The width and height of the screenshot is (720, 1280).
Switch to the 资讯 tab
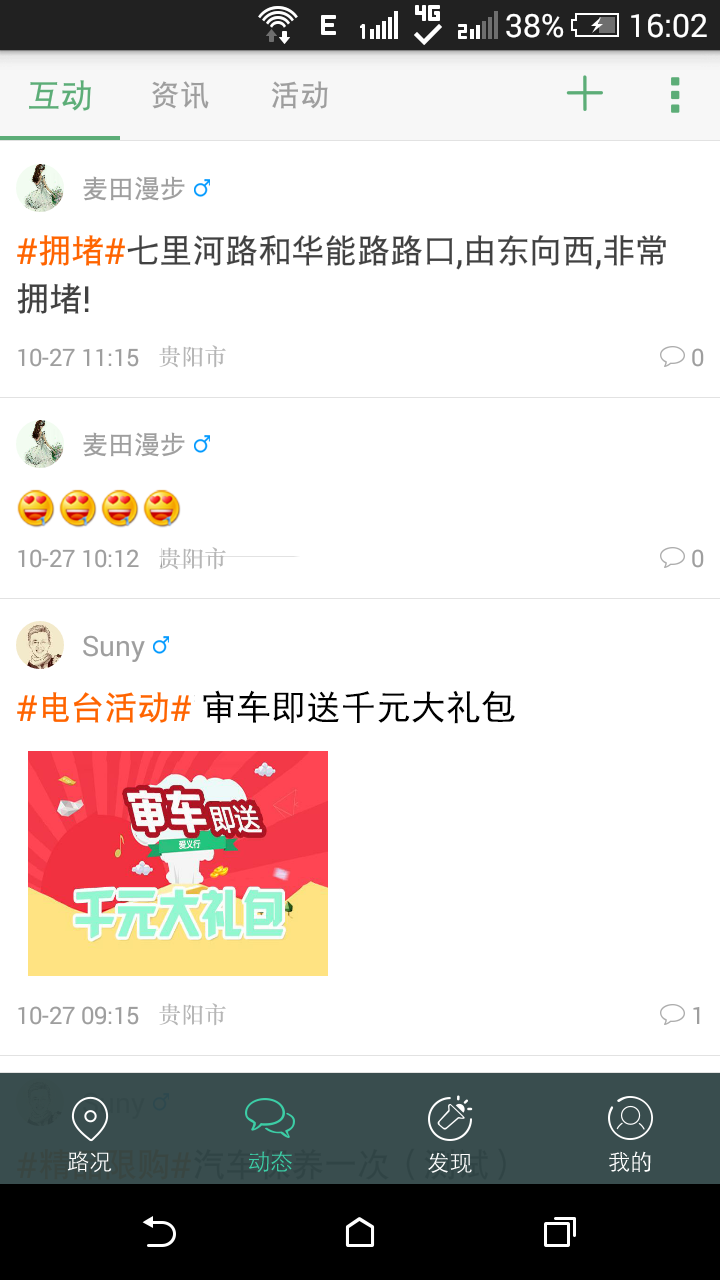pos(180,96)
